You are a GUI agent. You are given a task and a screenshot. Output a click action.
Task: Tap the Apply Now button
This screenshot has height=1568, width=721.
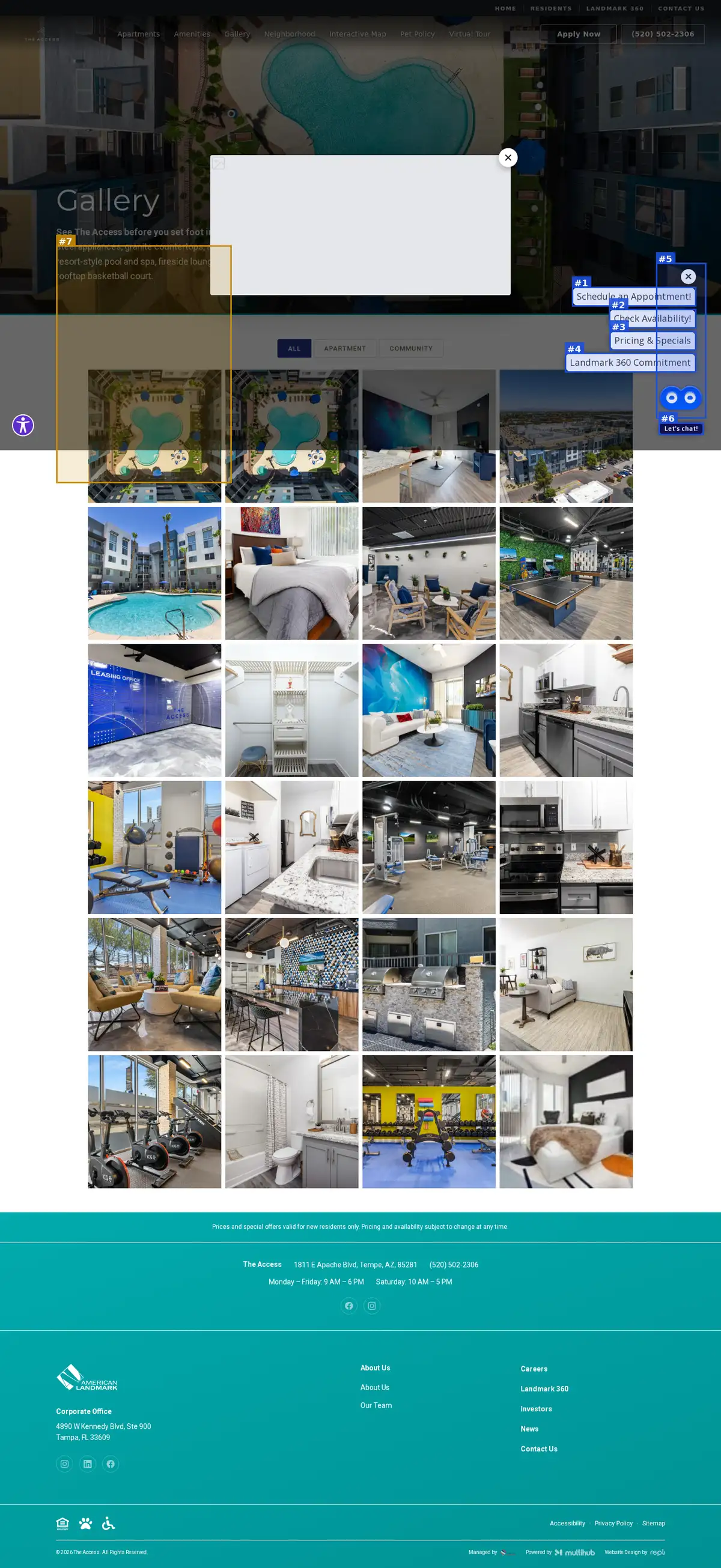(x=579, y=34)
